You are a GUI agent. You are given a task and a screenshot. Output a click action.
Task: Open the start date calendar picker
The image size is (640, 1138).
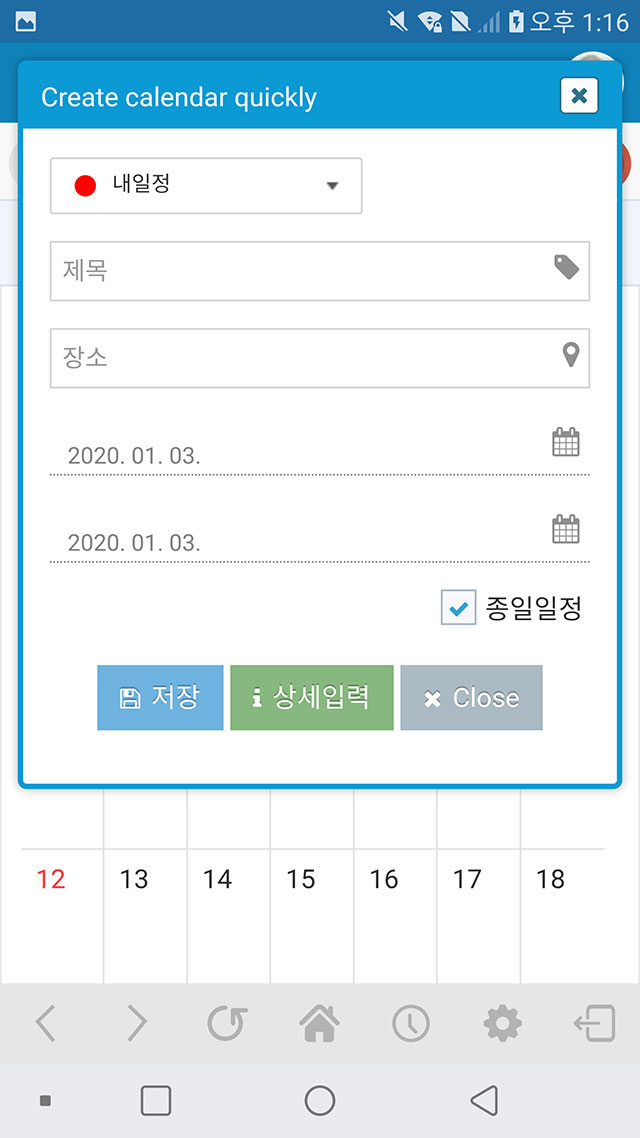(566, 442)
